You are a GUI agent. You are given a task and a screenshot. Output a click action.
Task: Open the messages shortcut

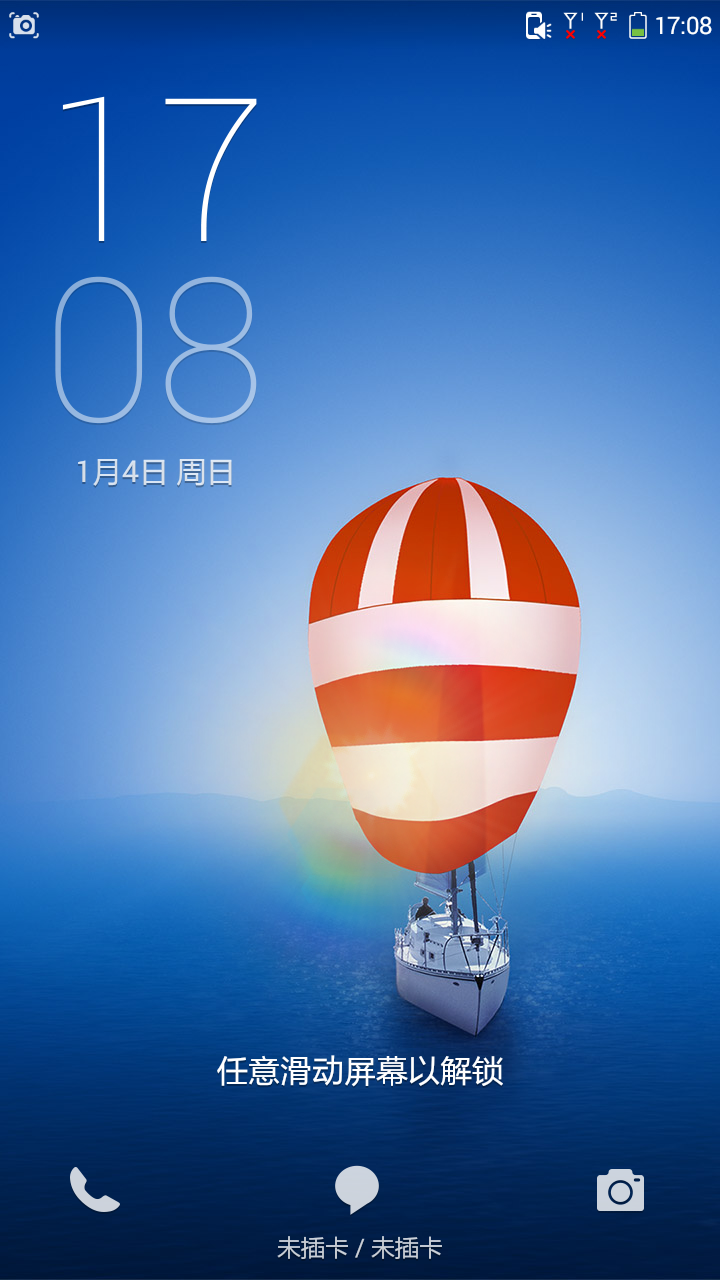click(x=357, y=1189)
